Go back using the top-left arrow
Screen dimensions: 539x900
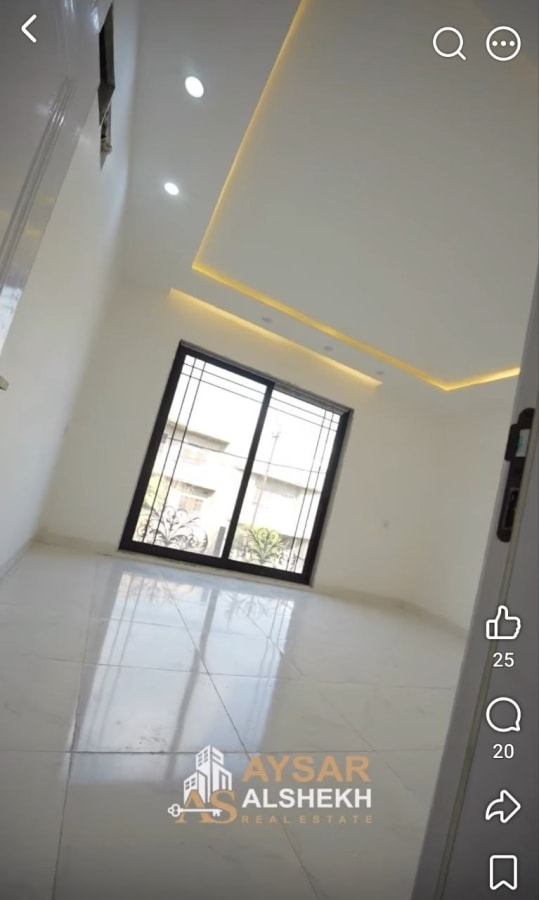(29, 29)
